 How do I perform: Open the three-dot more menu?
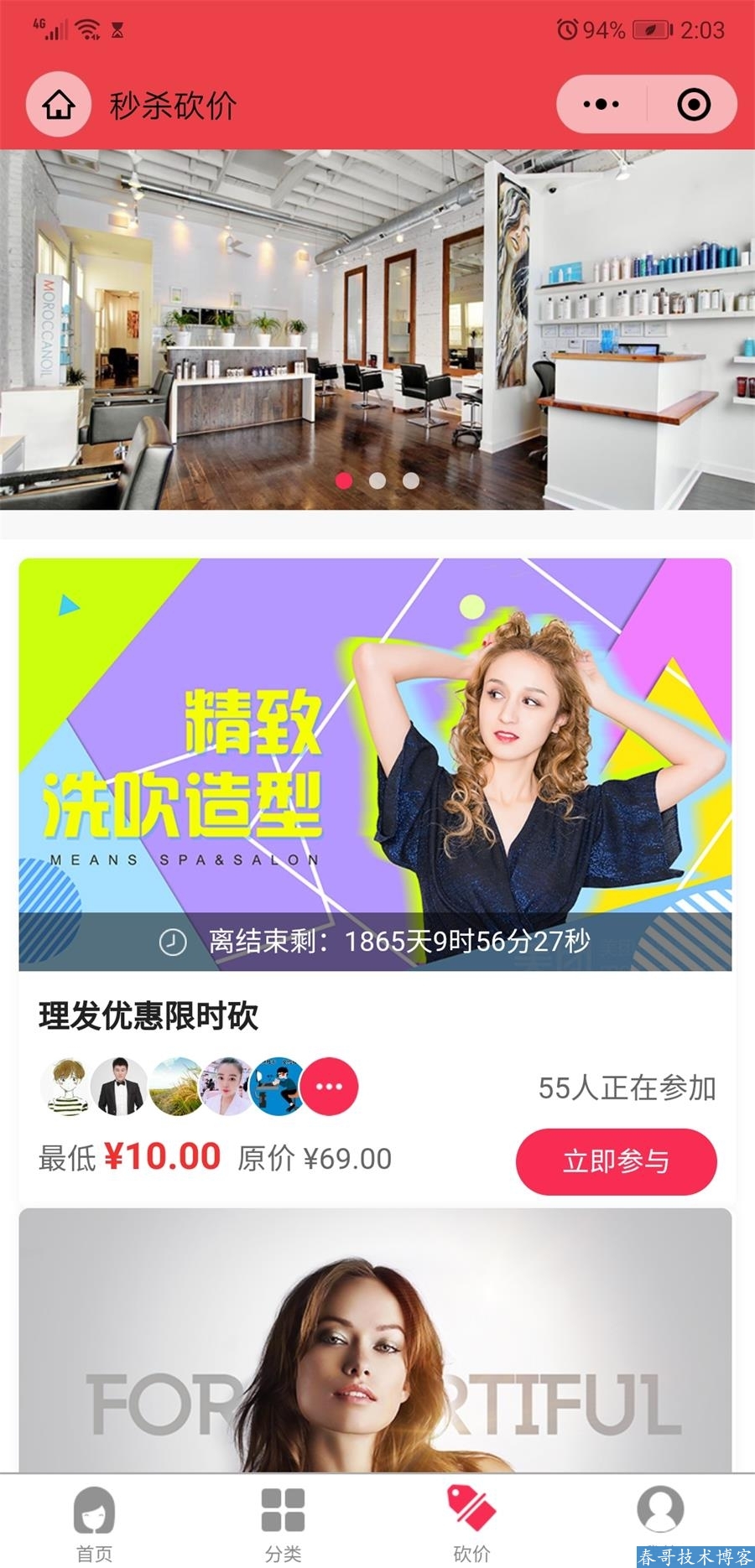(x=601, y=105)
